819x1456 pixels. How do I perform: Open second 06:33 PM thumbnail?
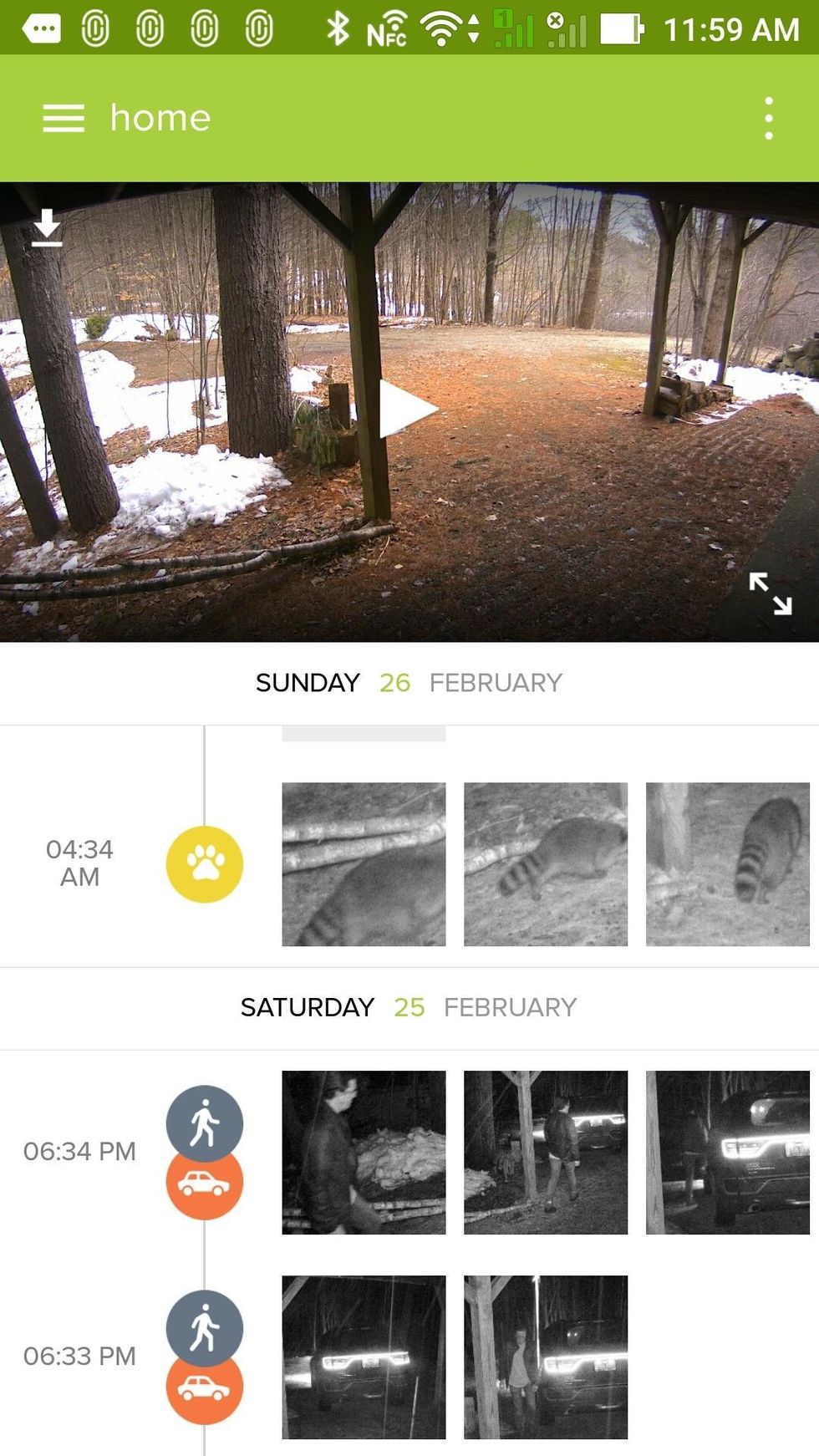[x=545, y=1357]
